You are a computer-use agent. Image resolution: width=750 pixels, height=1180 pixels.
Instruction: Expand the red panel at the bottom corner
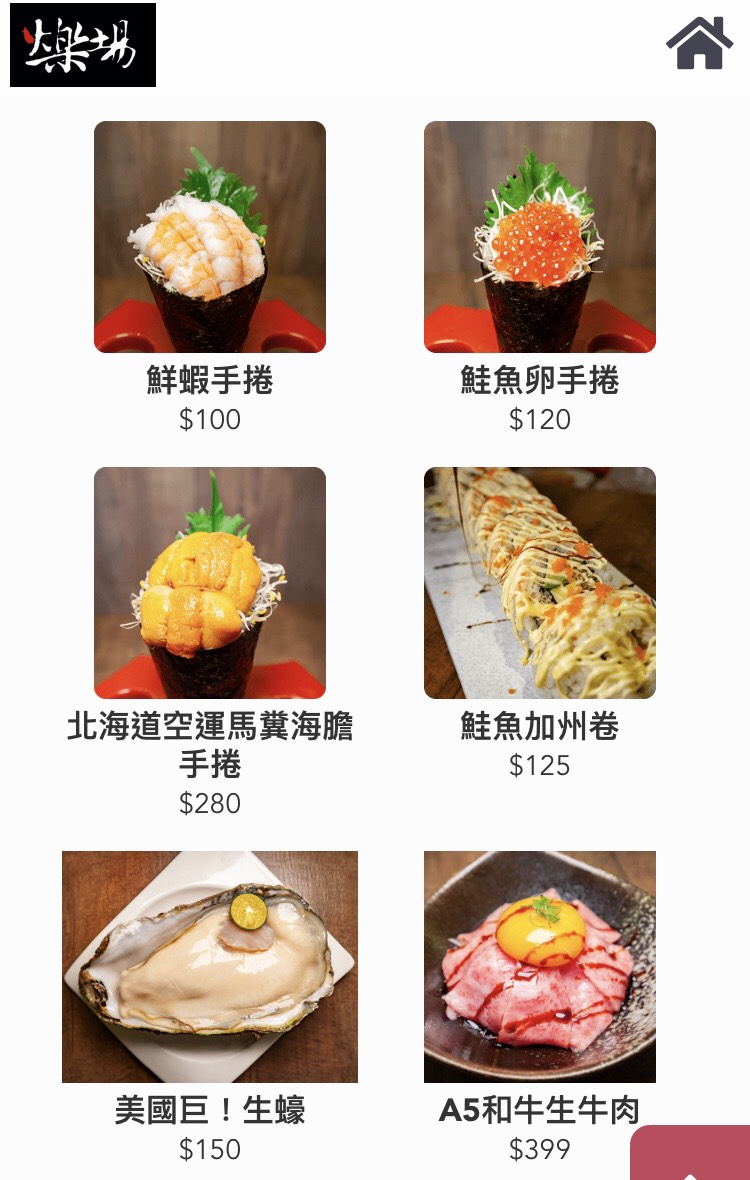(x=692, y=1155)
